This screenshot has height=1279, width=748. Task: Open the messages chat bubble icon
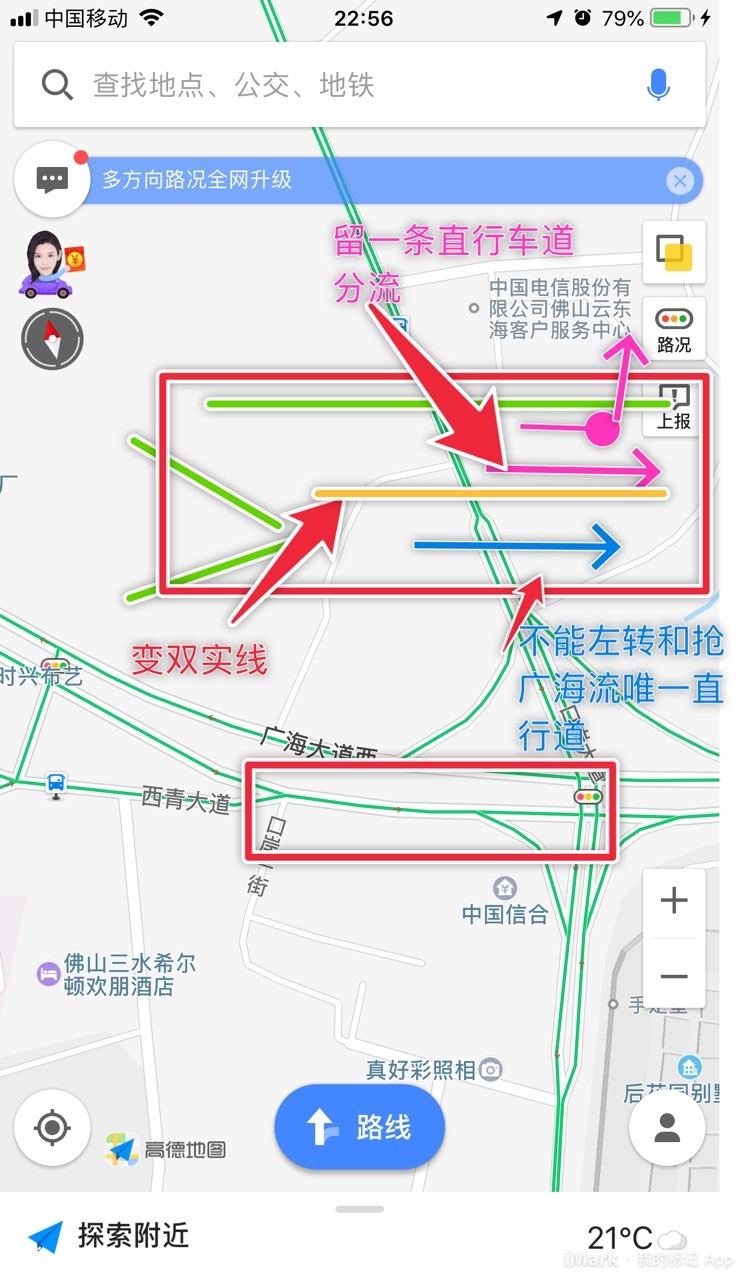pyautogui.click(x=52, y=180)
